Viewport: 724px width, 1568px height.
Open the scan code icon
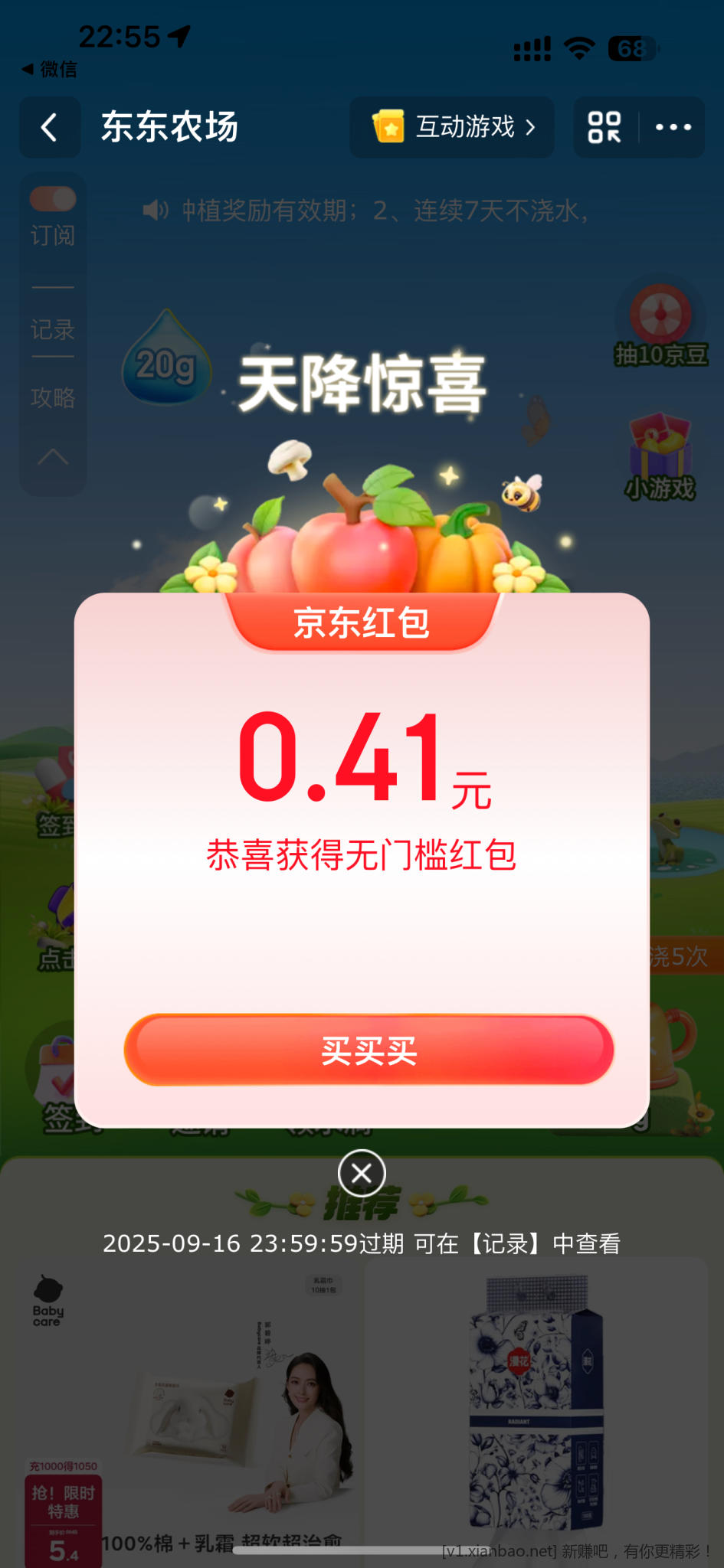coord(604,127)
